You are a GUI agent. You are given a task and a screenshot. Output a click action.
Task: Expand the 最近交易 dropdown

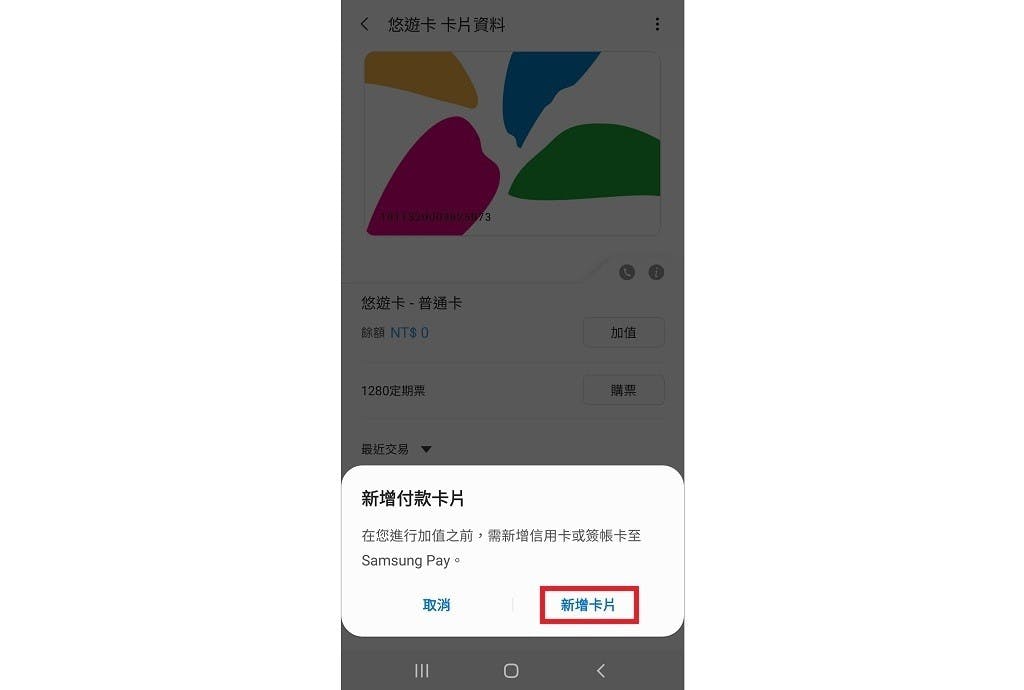[426, 450]
